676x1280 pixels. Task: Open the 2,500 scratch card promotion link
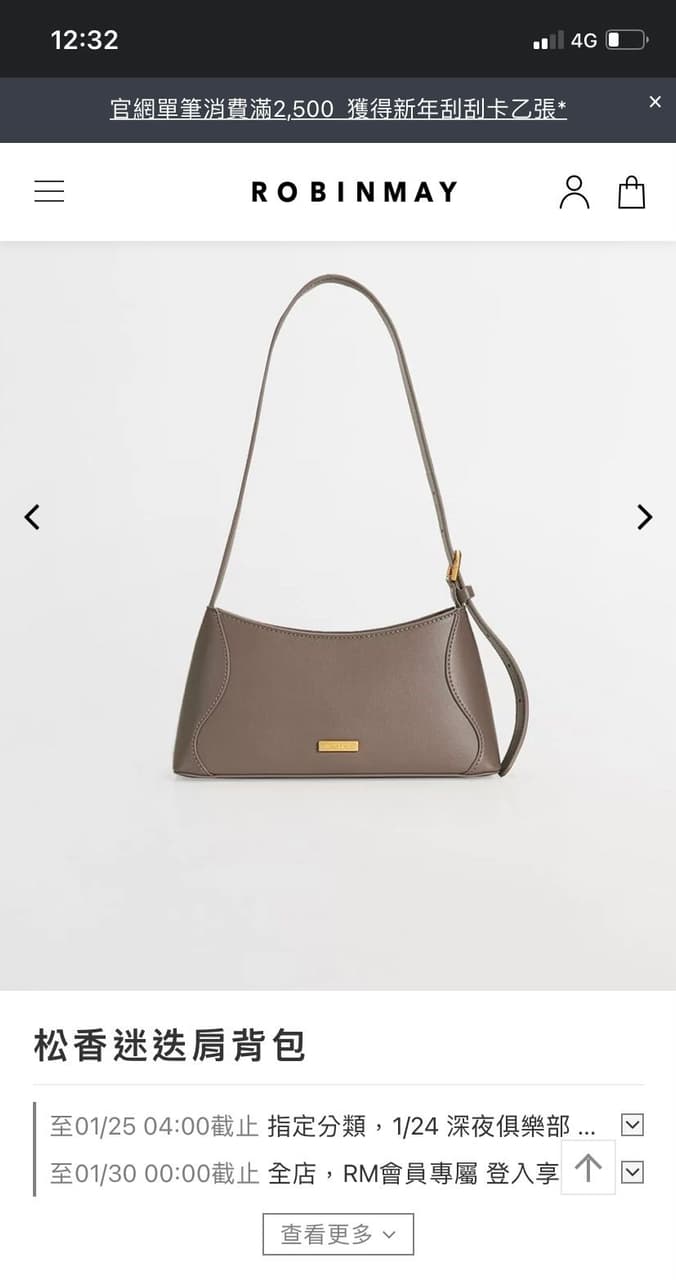coord(338,109)
